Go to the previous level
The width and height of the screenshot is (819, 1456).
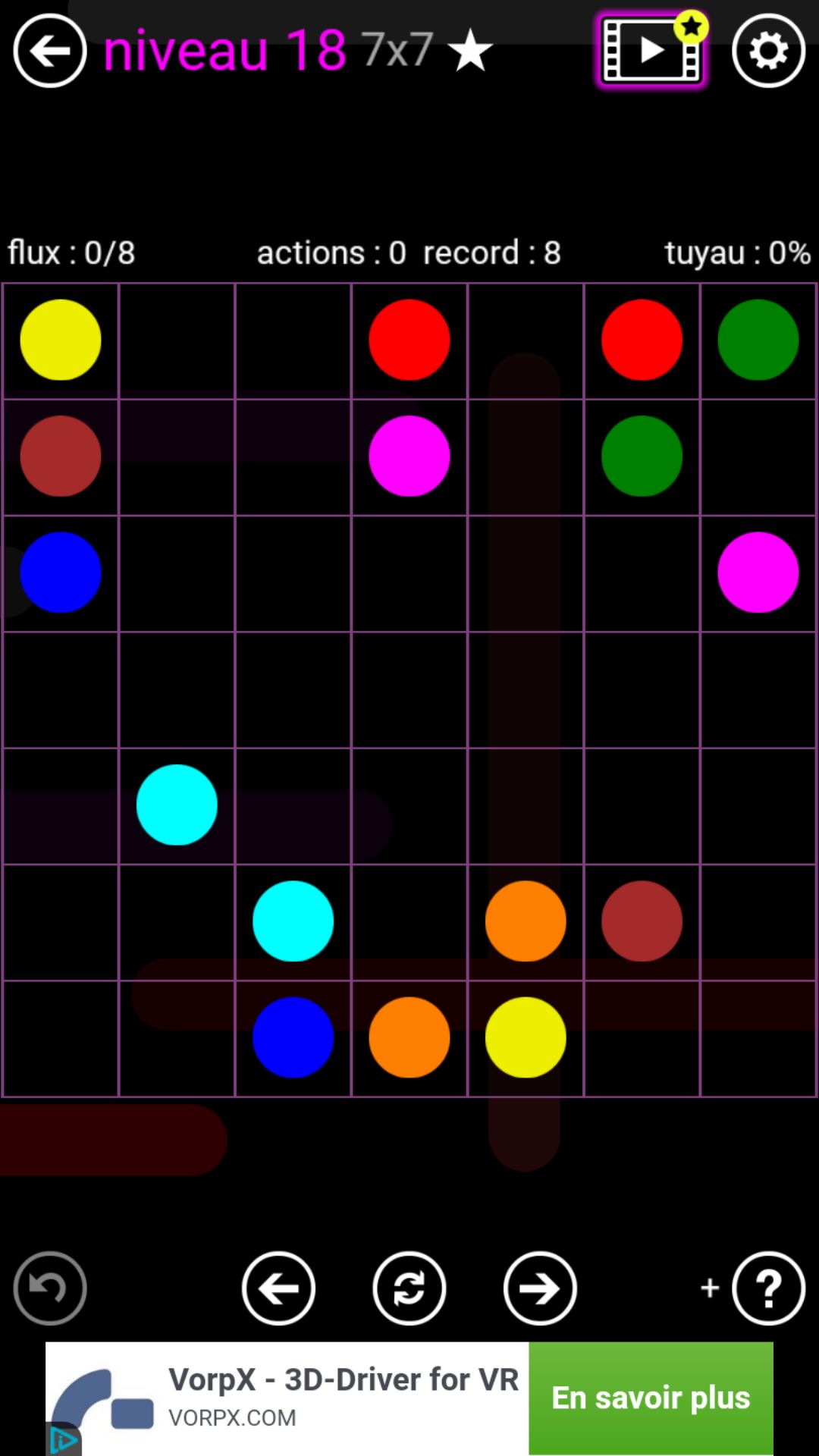point(278,1288)
